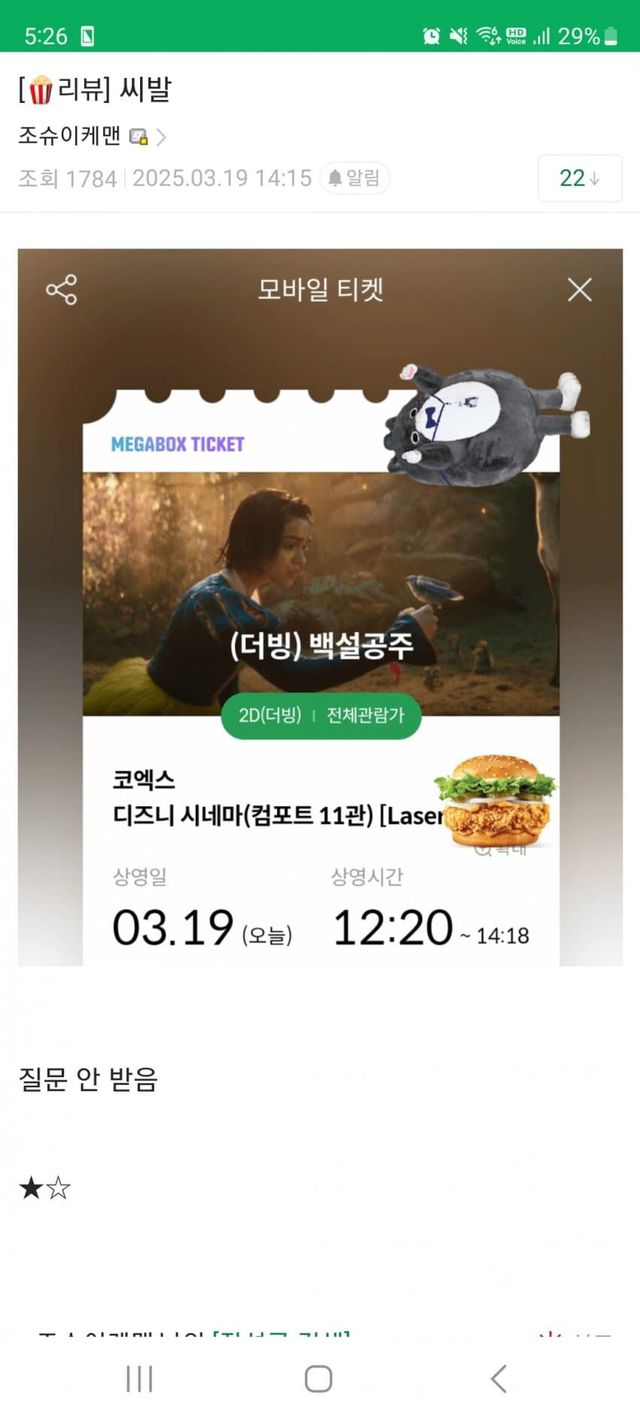Return to the home screen
Viewport: 640px width, 1422px height.
coord(318,1379)
